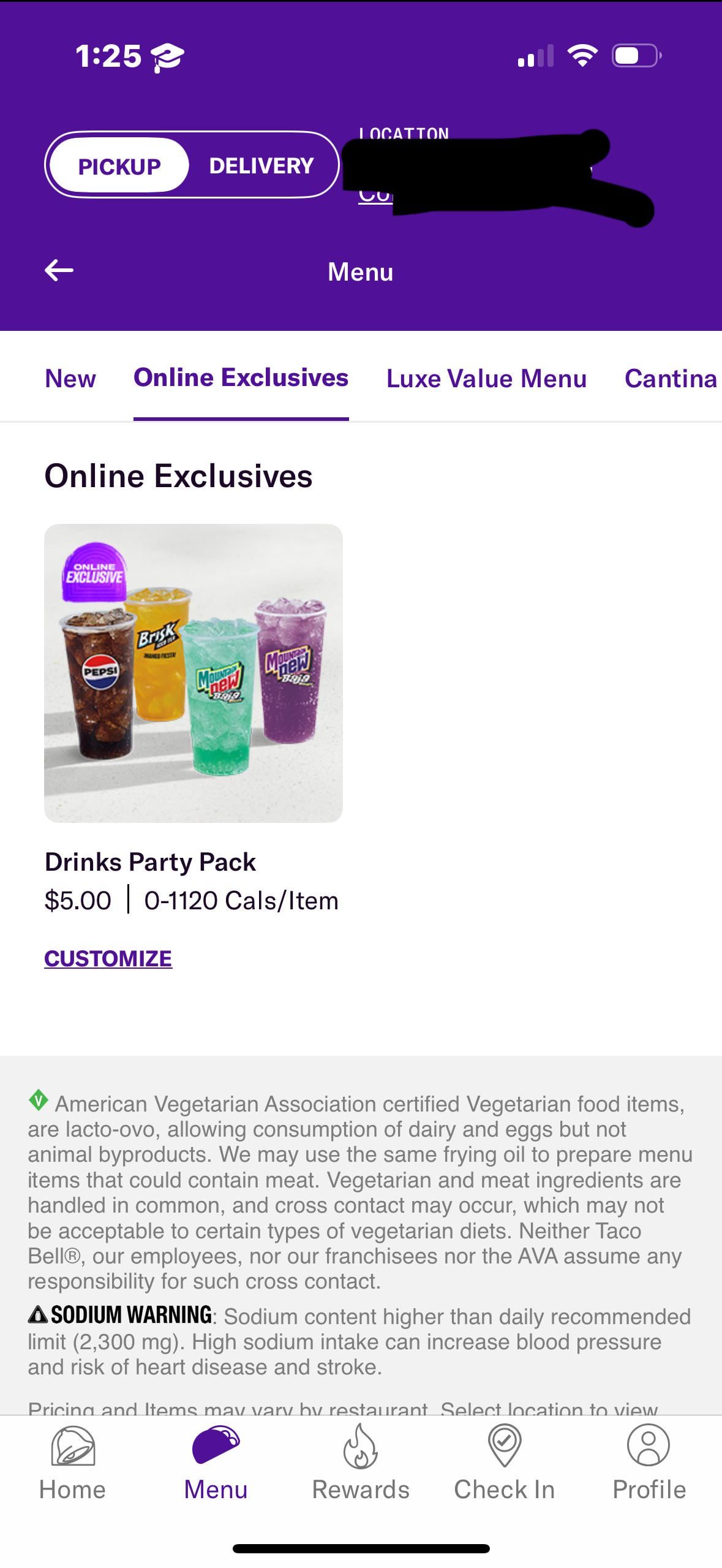Open the Drinks Party Pack item
Screen dimensions: 722x1568
coord(193,672)
